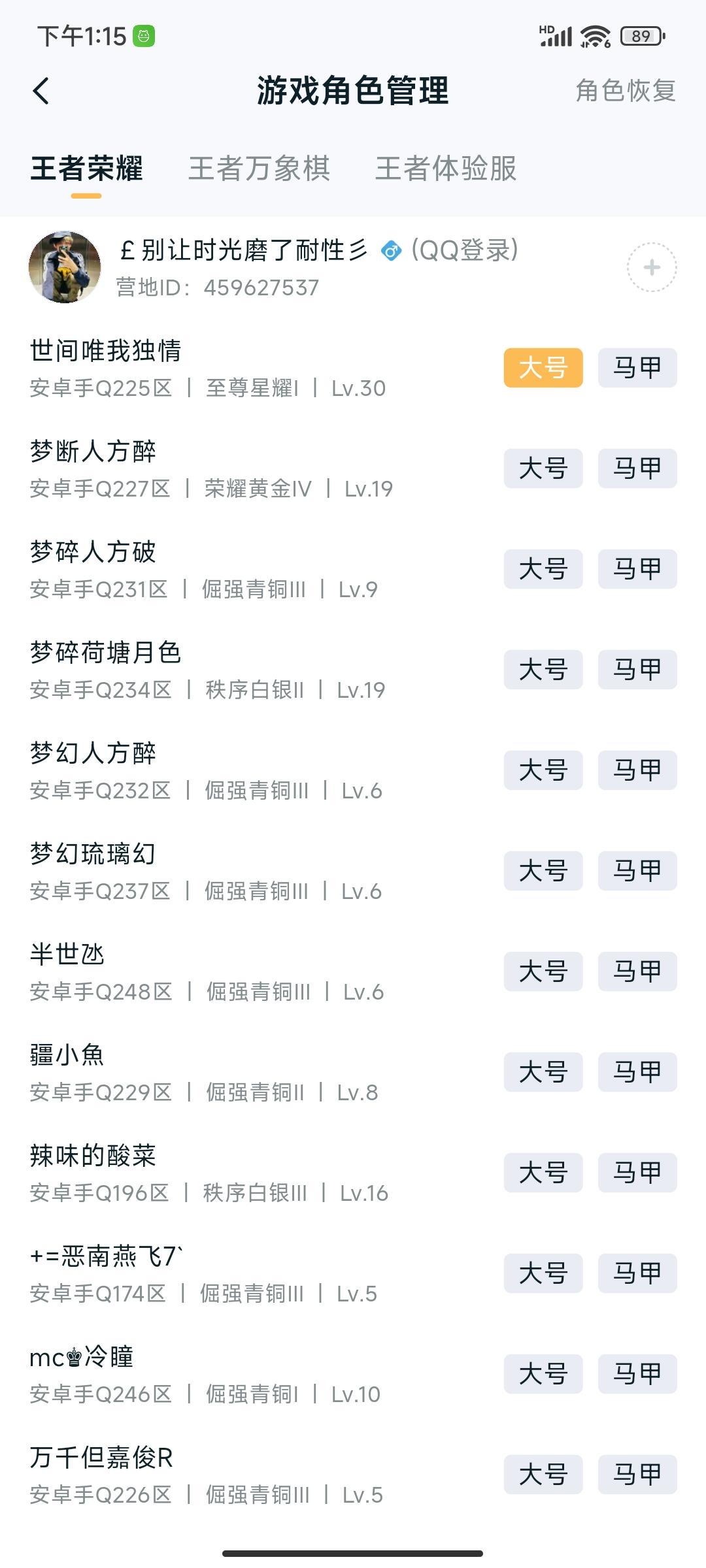Mark 疆小鱼 as 马甲
Viewport: 706px width, 1568px height.
tap(637, 1072)
